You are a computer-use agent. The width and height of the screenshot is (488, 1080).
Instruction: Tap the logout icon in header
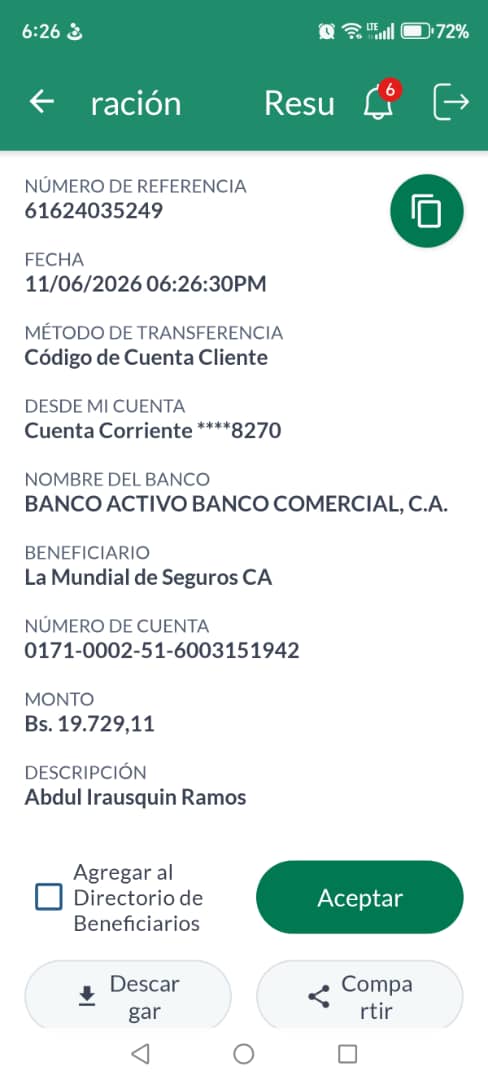click(452, 102)
